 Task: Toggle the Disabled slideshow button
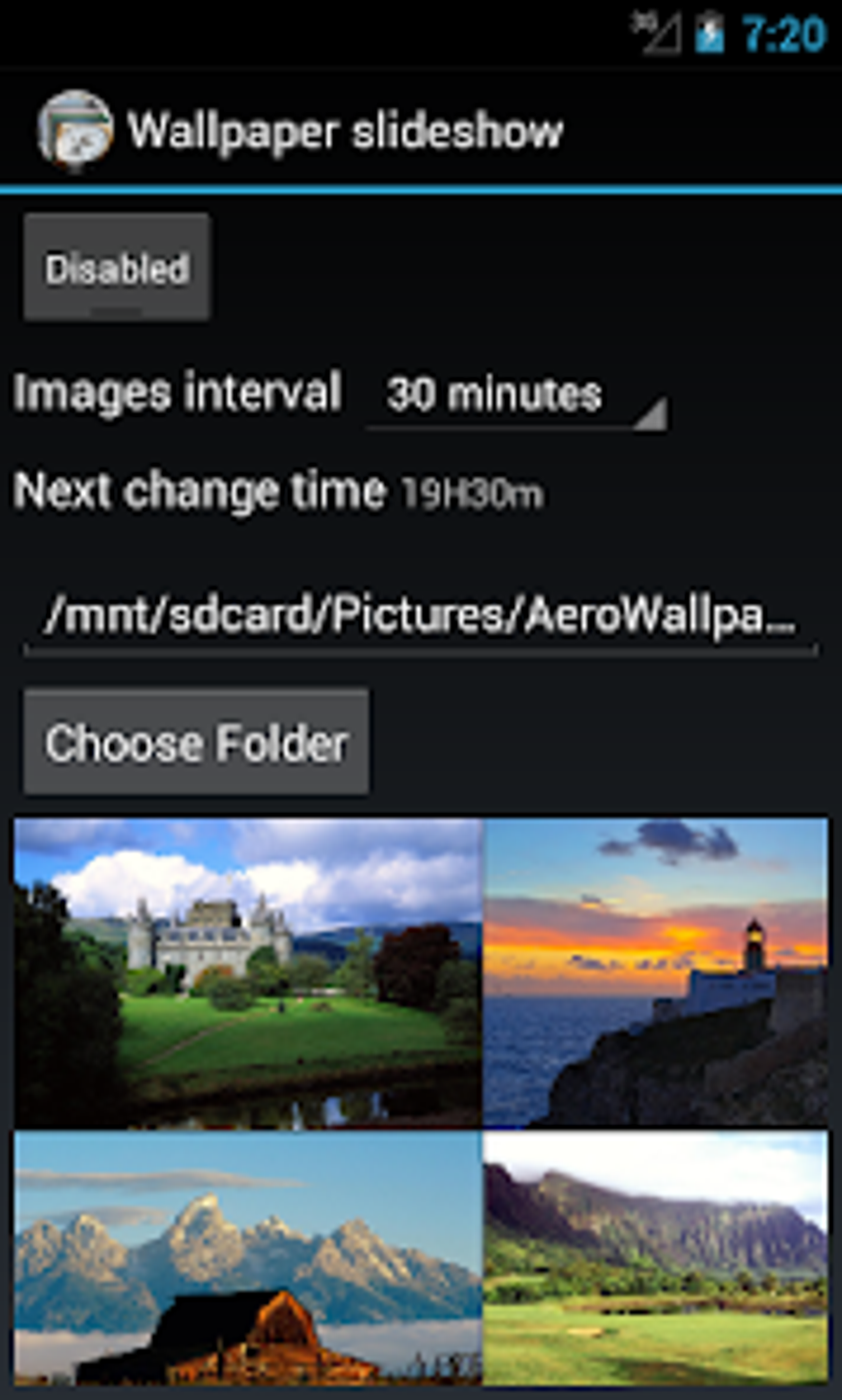116,267
